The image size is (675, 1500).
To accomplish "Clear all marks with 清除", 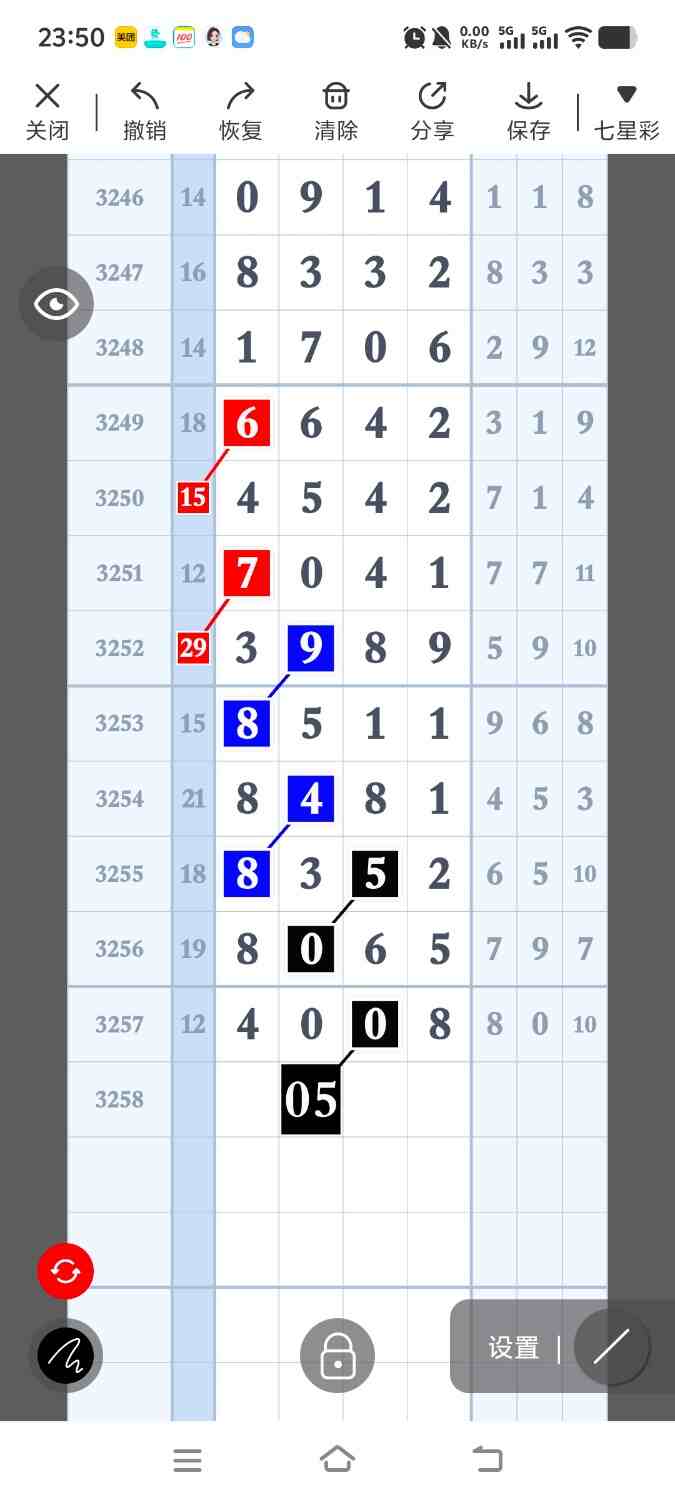I will point(336,112).
